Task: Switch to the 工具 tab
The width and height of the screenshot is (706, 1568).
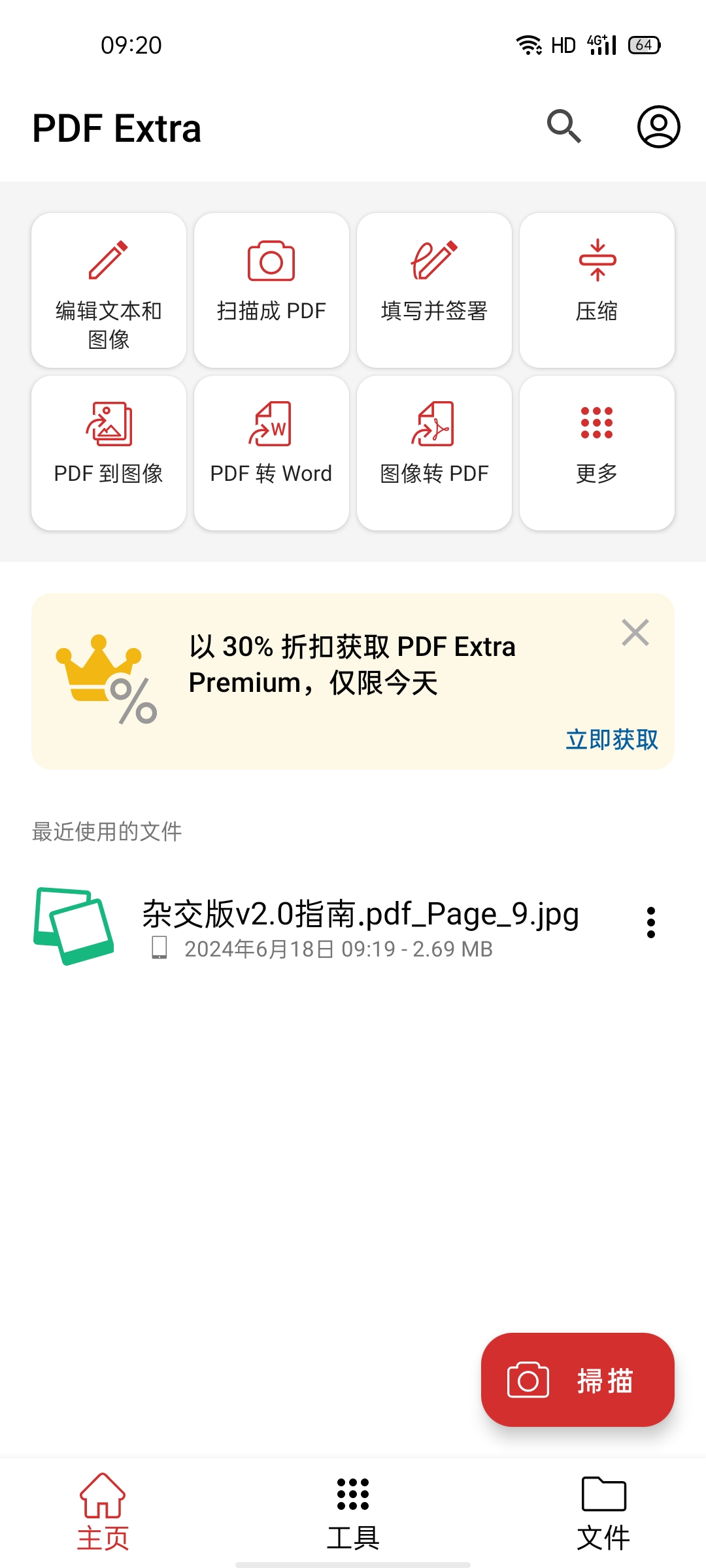Action: [x=353, y=1512]
